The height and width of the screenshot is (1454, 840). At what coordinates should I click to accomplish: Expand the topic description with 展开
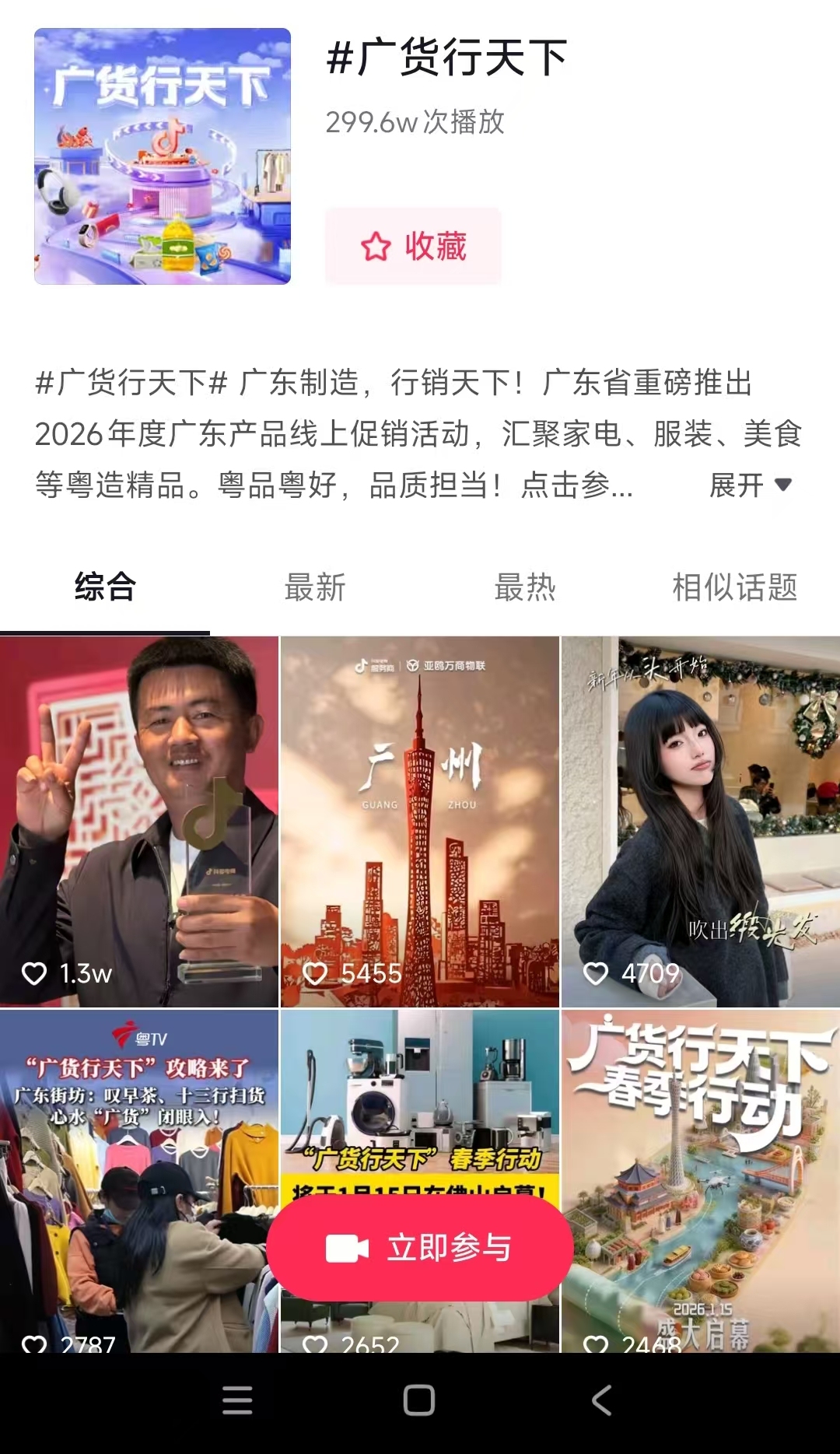pos(750,485)
